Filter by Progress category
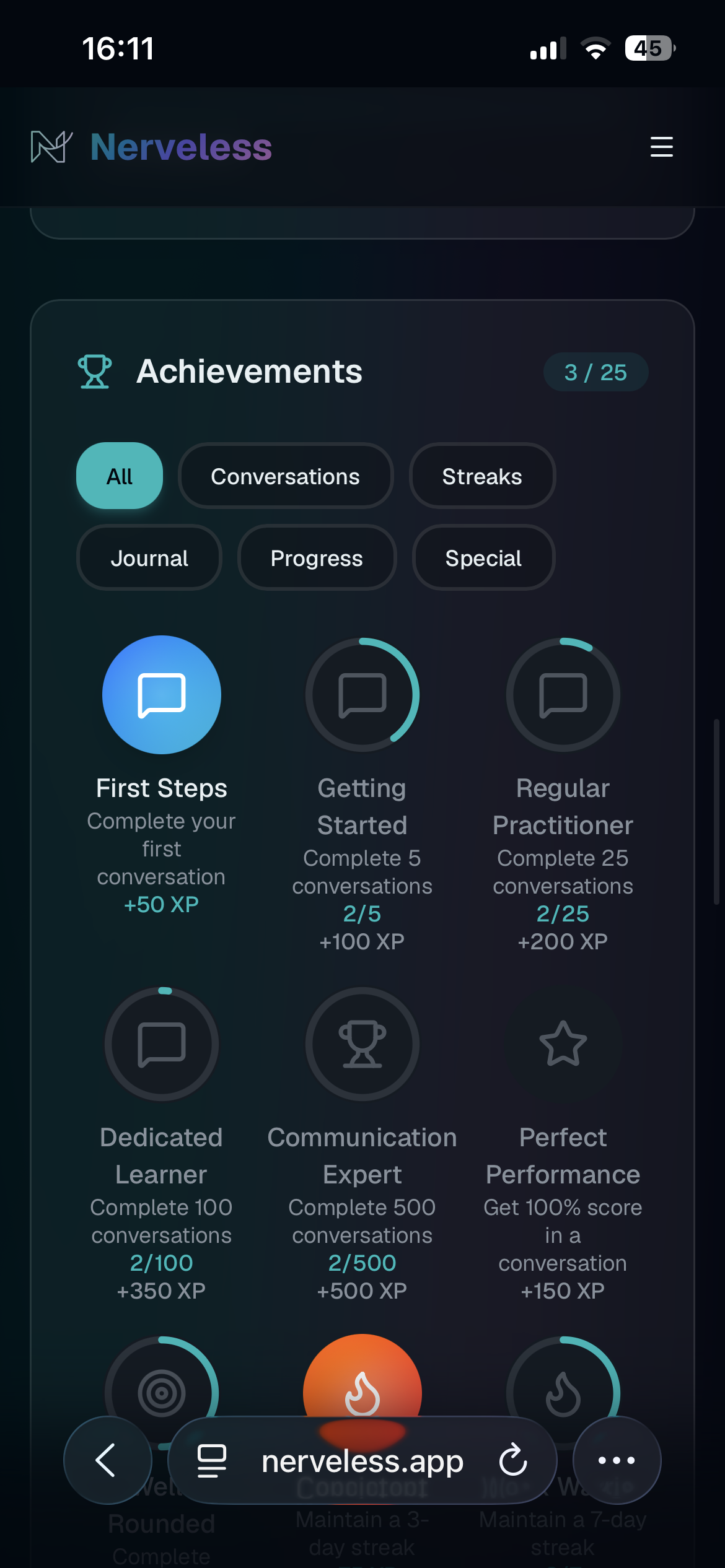725x1568 pixels. click(317, 558)
